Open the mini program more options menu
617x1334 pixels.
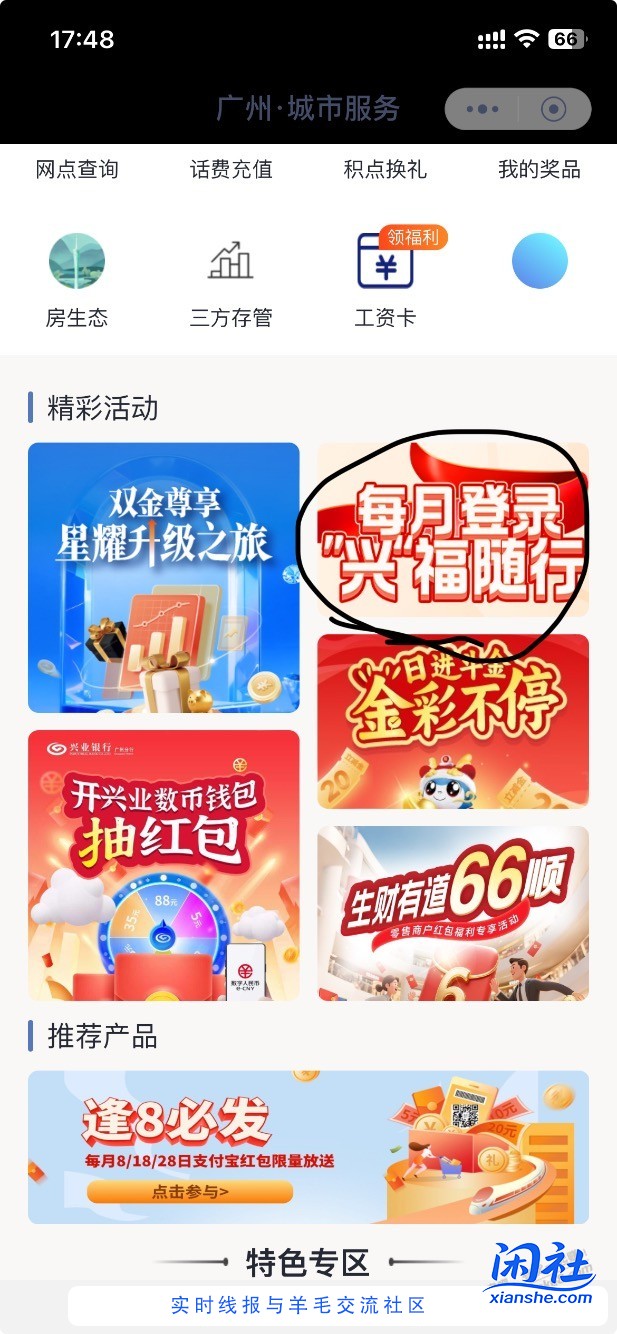[x=482, y=109]
